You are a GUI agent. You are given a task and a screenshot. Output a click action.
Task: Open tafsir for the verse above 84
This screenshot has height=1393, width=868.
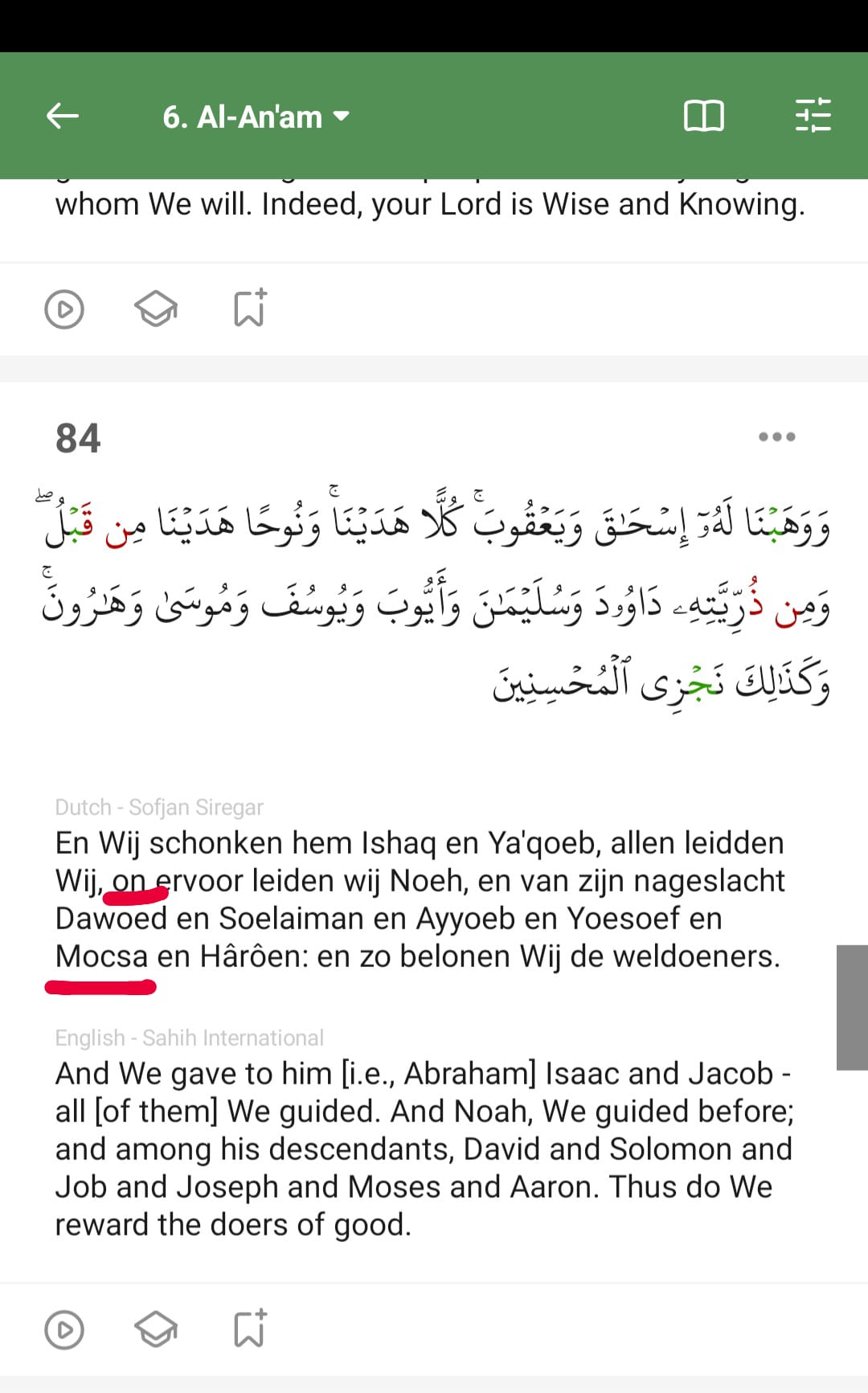[156, 309]
